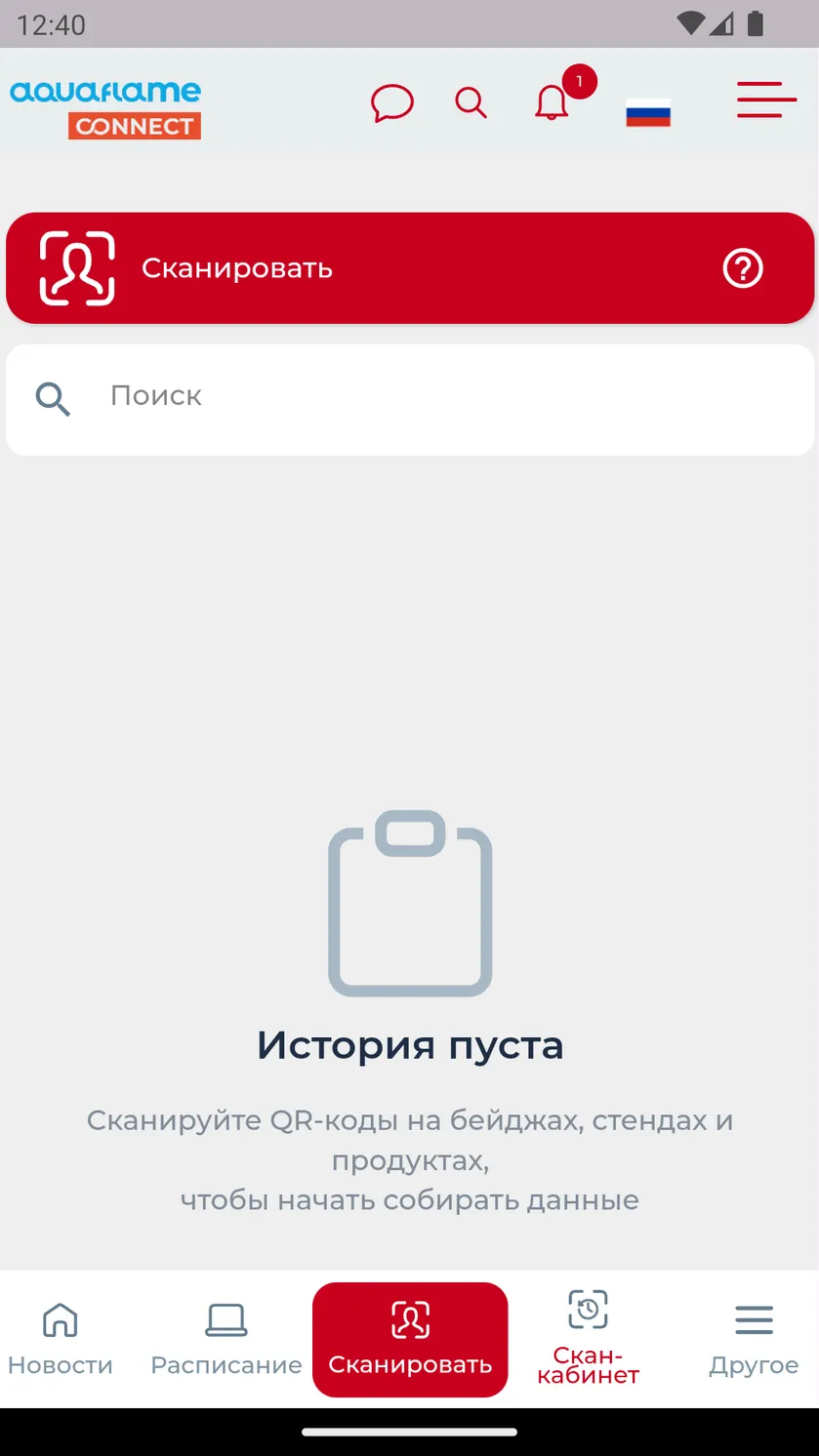Change language via the Russian flag
819x1456 pixels.
pyautogui.click(x=648, y=113)
